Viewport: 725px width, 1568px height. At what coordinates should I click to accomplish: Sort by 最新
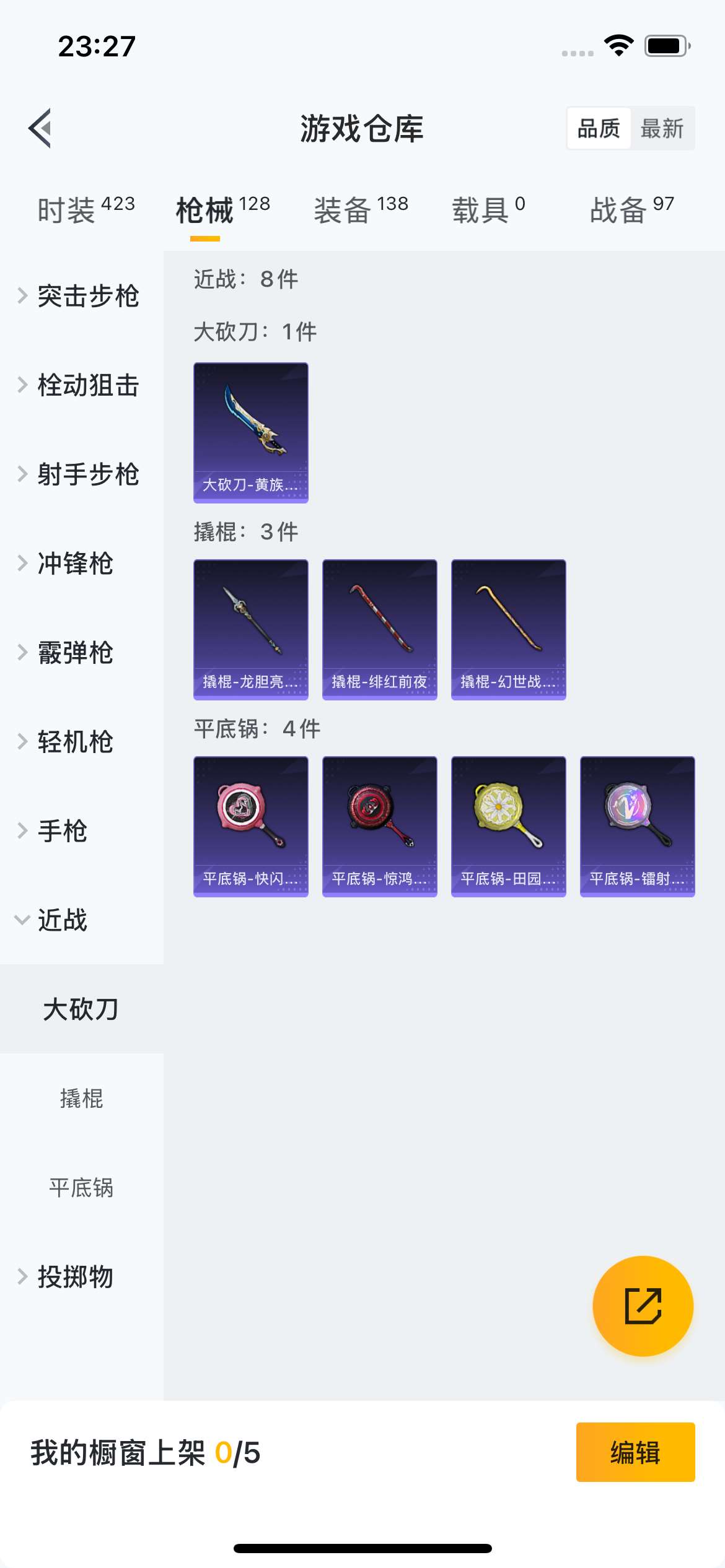point(662,128)
